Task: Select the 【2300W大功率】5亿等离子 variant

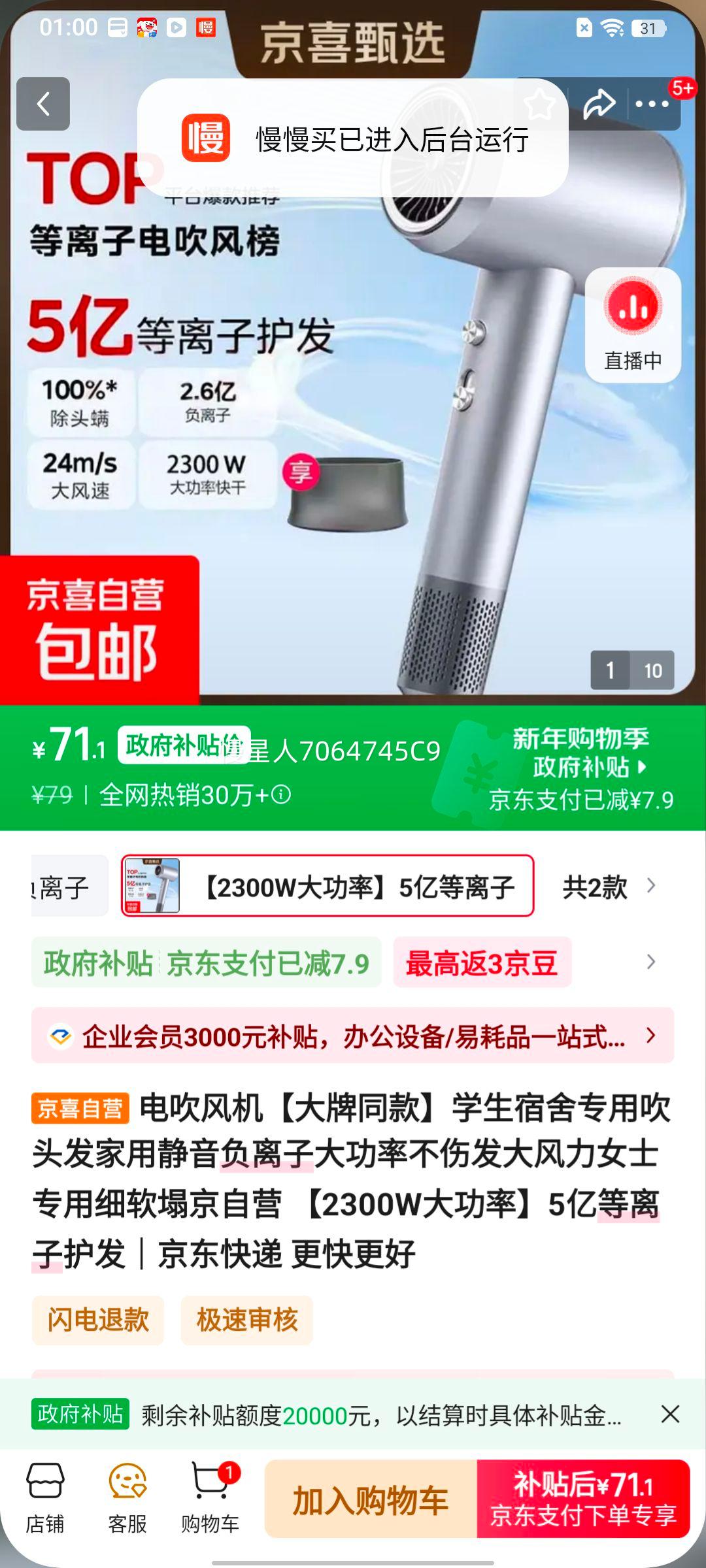Action: 327,887
